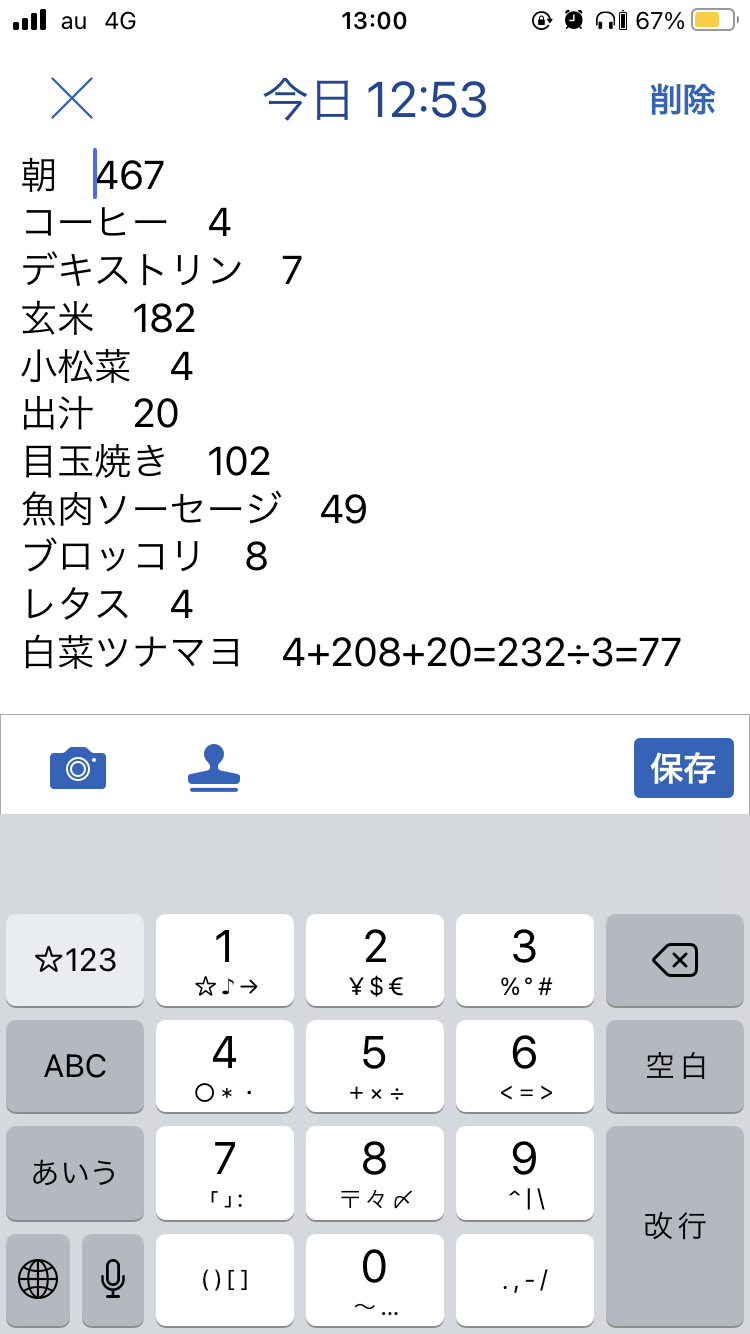Hit the backspace key
750x1334 pixels.
(x=675, y=961)
